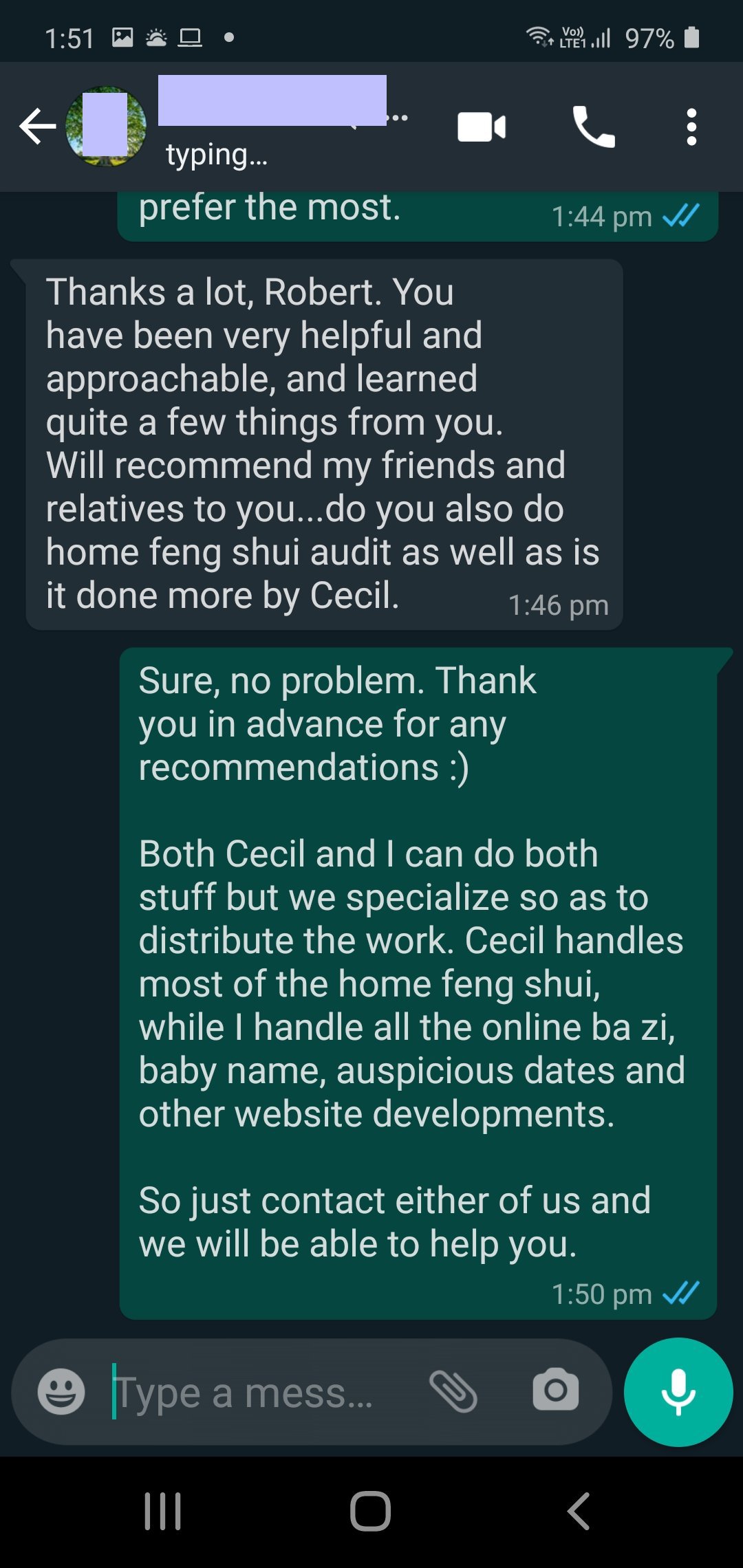The height and width of the screenshot is (1568, 743).
Task: Open the three-dot overflow menu
Action: click(691, 127)
